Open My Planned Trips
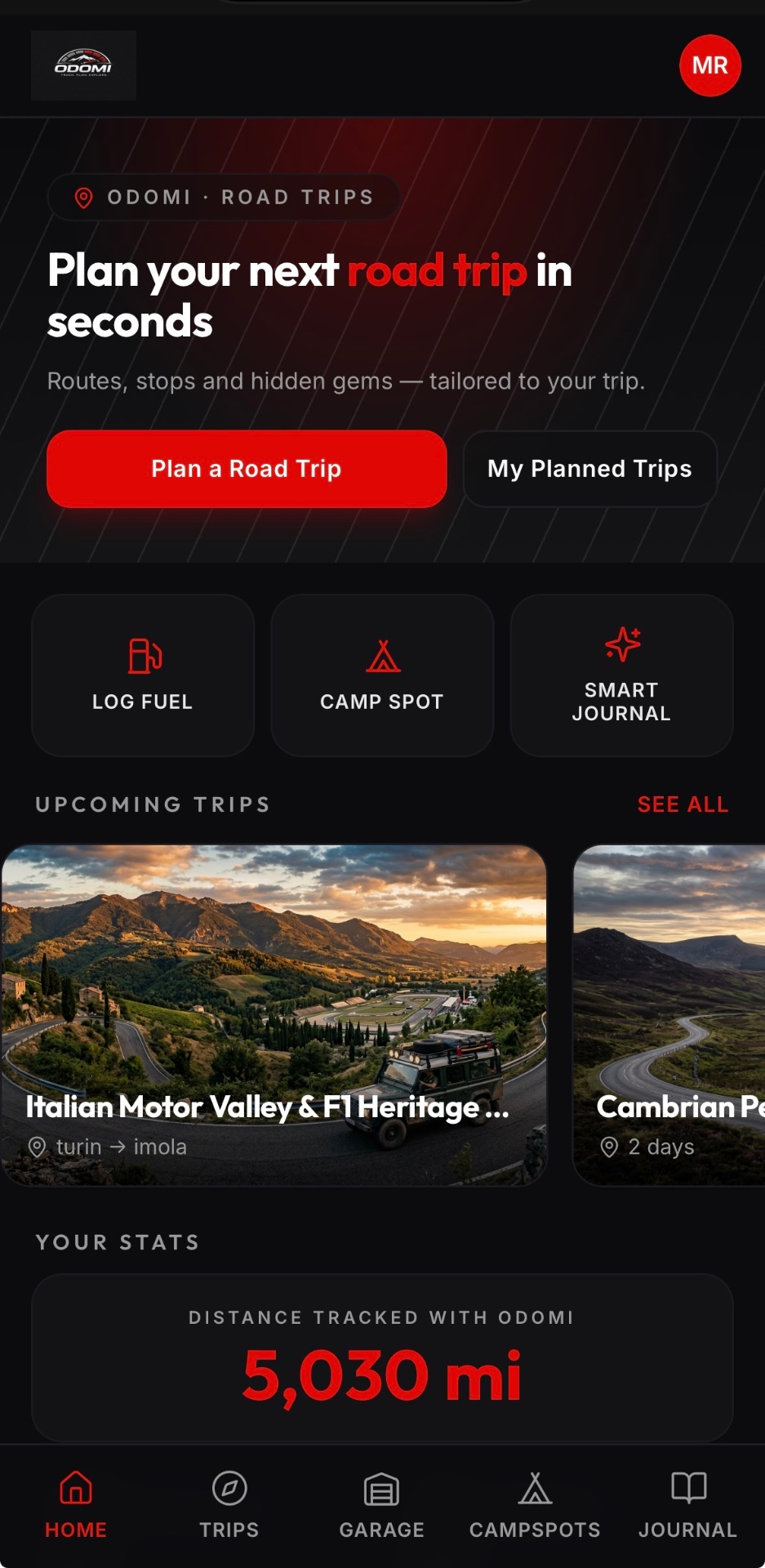 [589, 469]
